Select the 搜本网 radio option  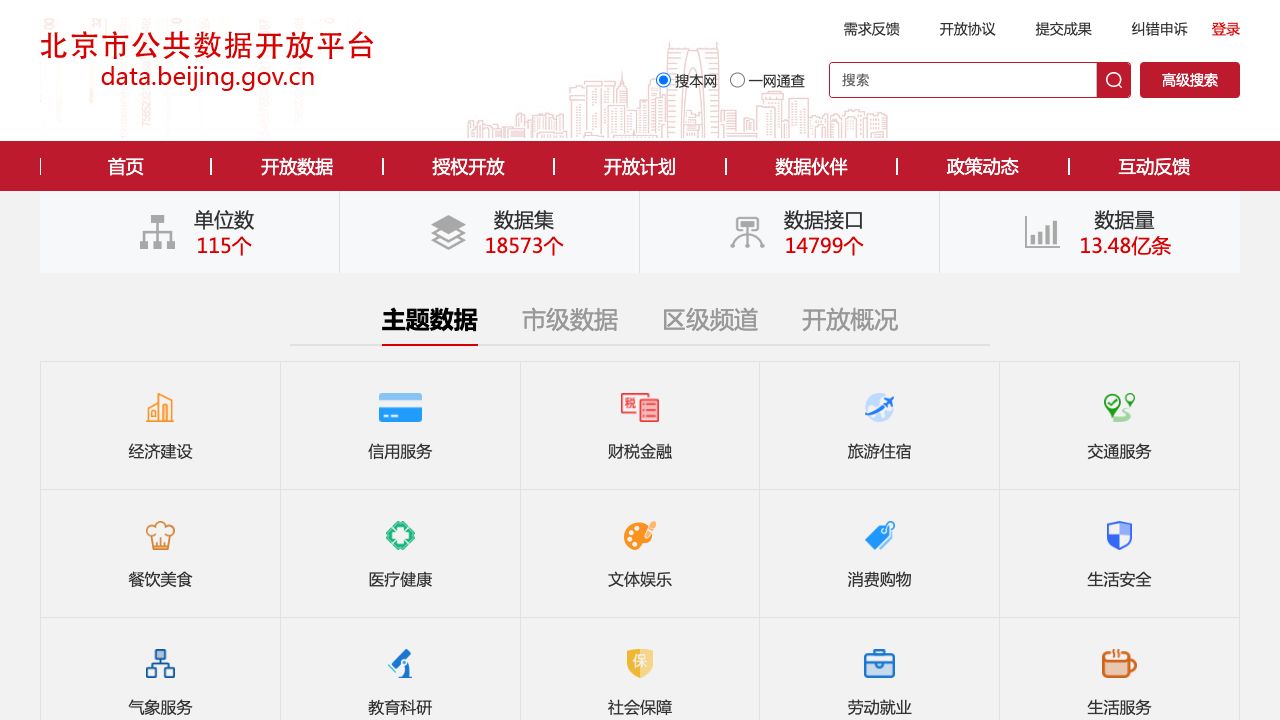[x=663, y=80]
